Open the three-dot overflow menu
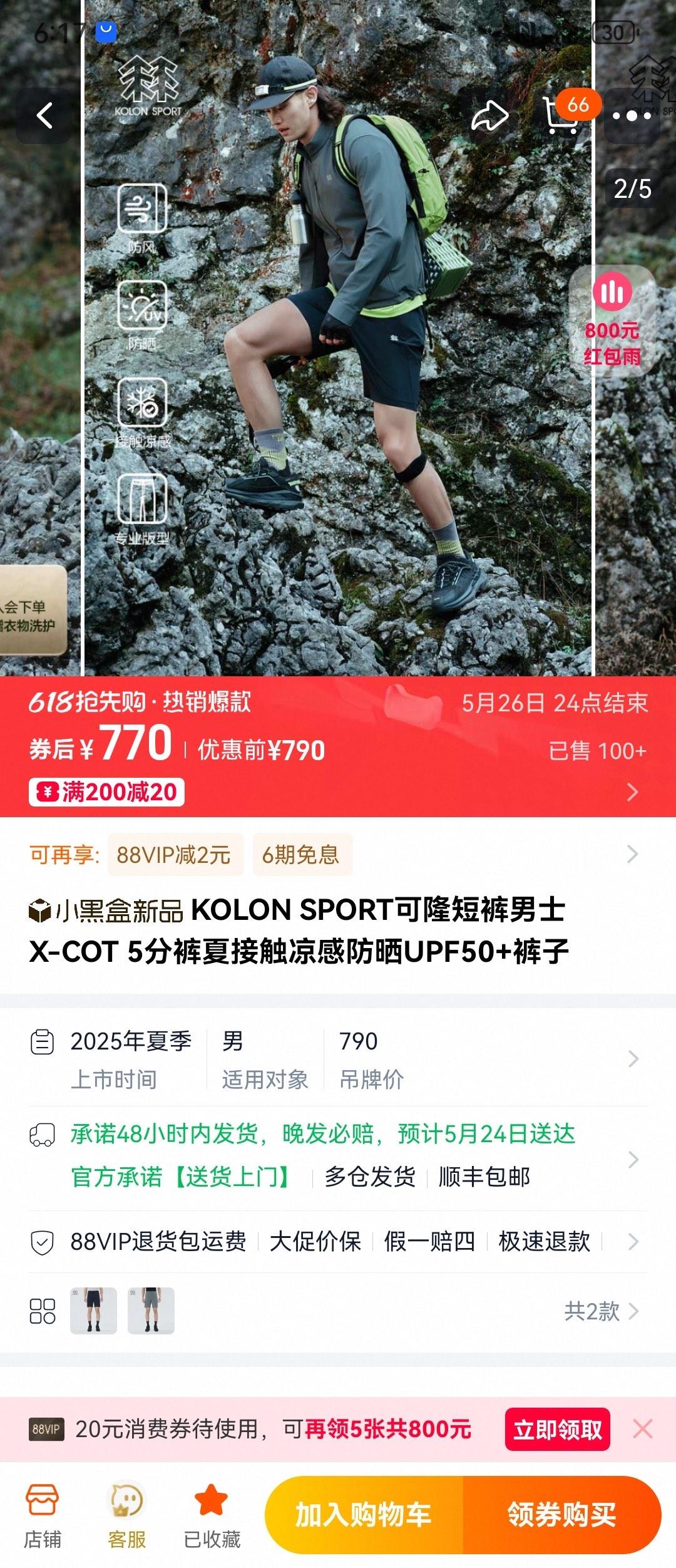Screen dimensions: 676x1568 [632, 116]
